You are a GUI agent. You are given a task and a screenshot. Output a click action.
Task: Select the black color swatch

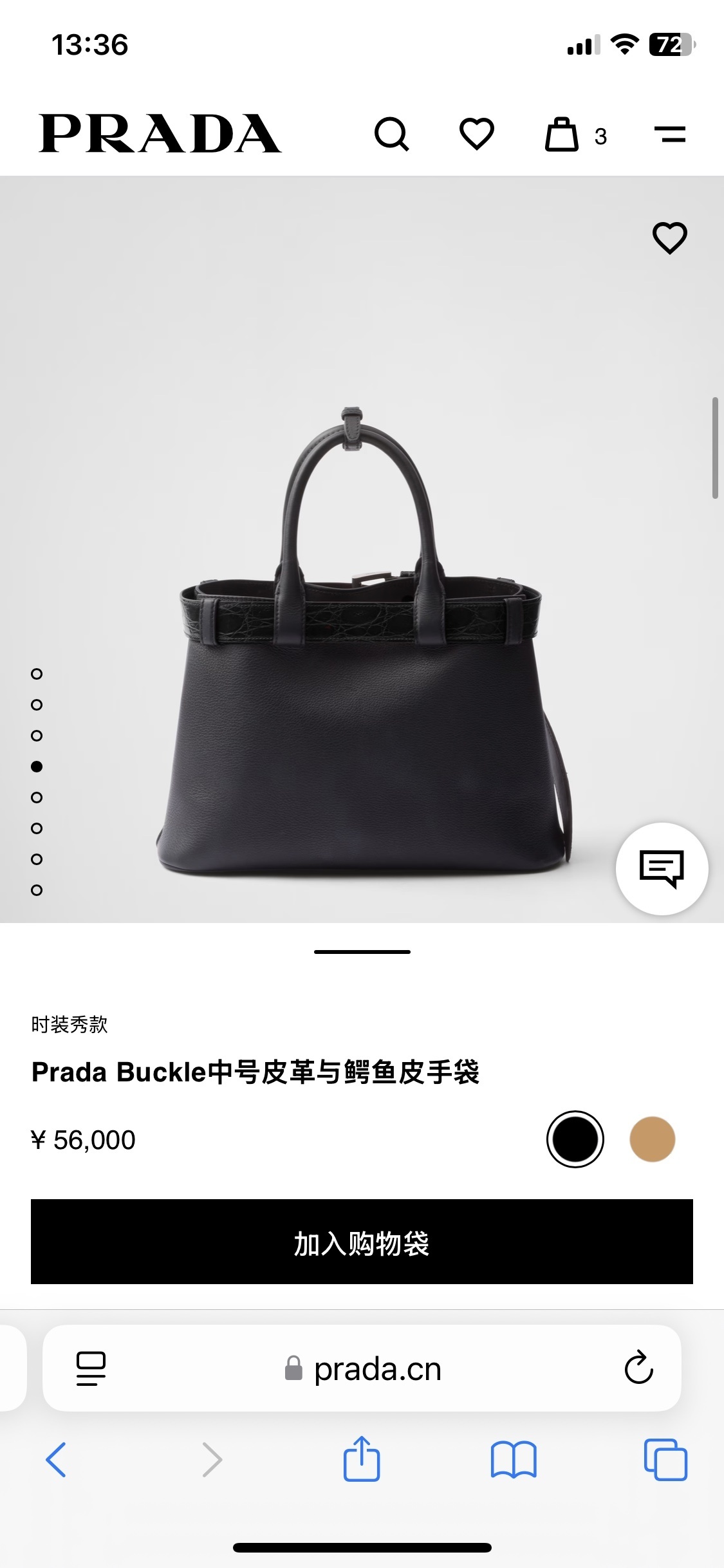575,1139
